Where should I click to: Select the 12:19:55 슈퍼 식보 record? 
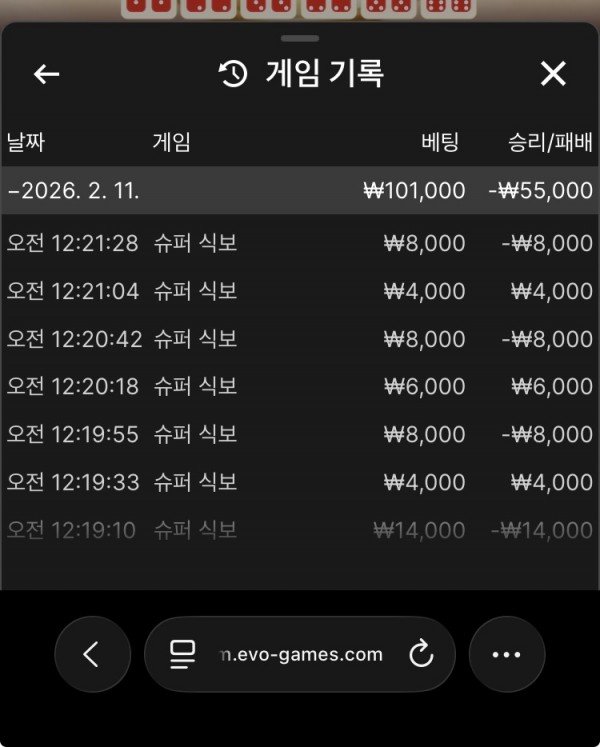[300, 434]
